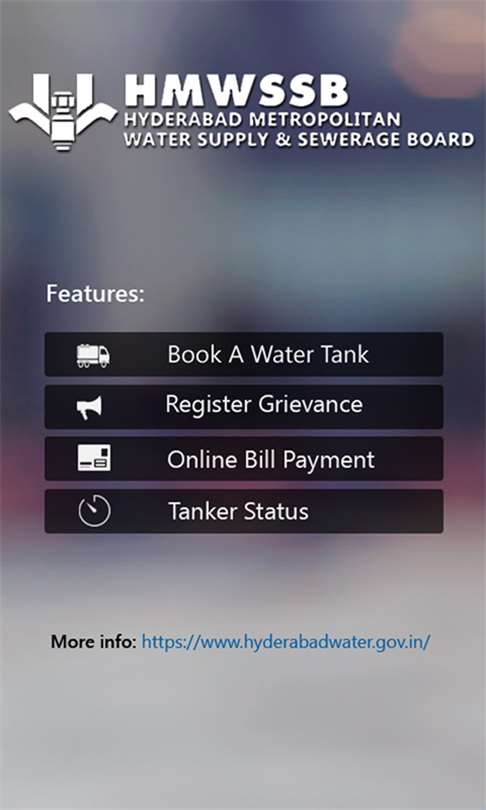Open the hyderabadwater.gov.in link
The width and height of the screenshot is (486, 810).
286,642
